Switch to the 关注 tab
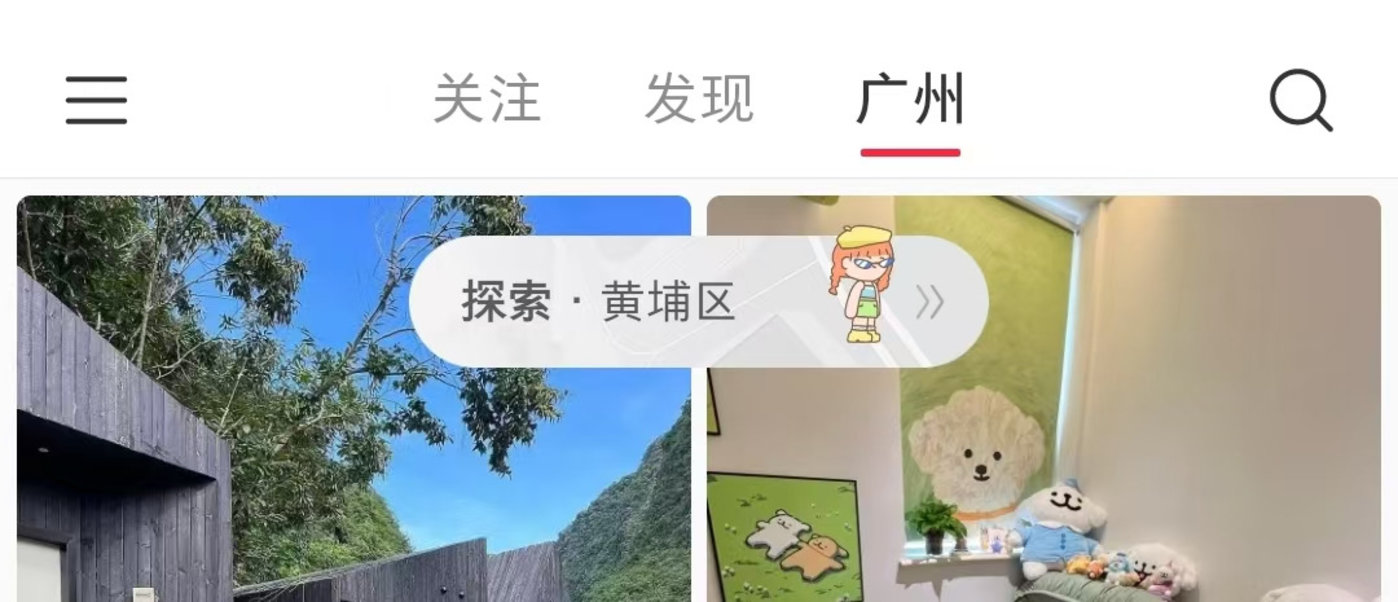Viewport: 1398px width, 602px height. [487, 100]
